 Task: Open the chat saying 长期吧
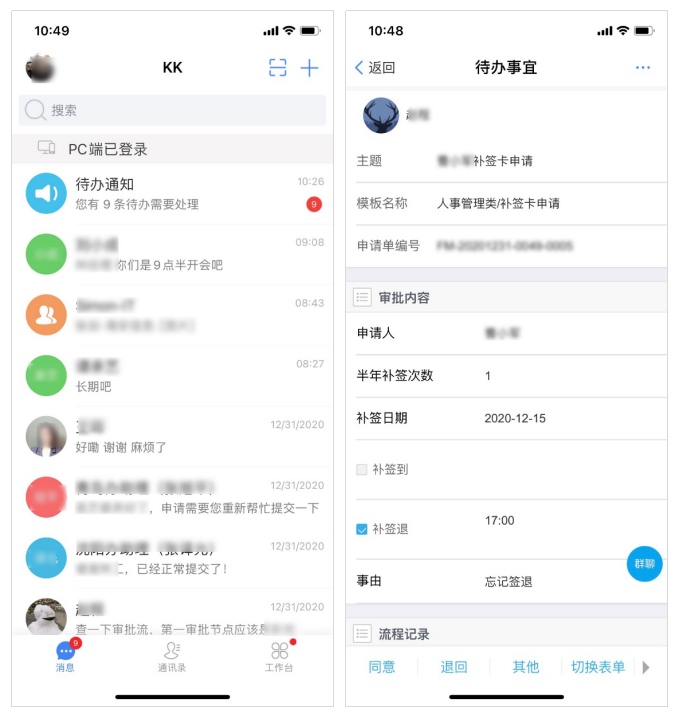172,375
